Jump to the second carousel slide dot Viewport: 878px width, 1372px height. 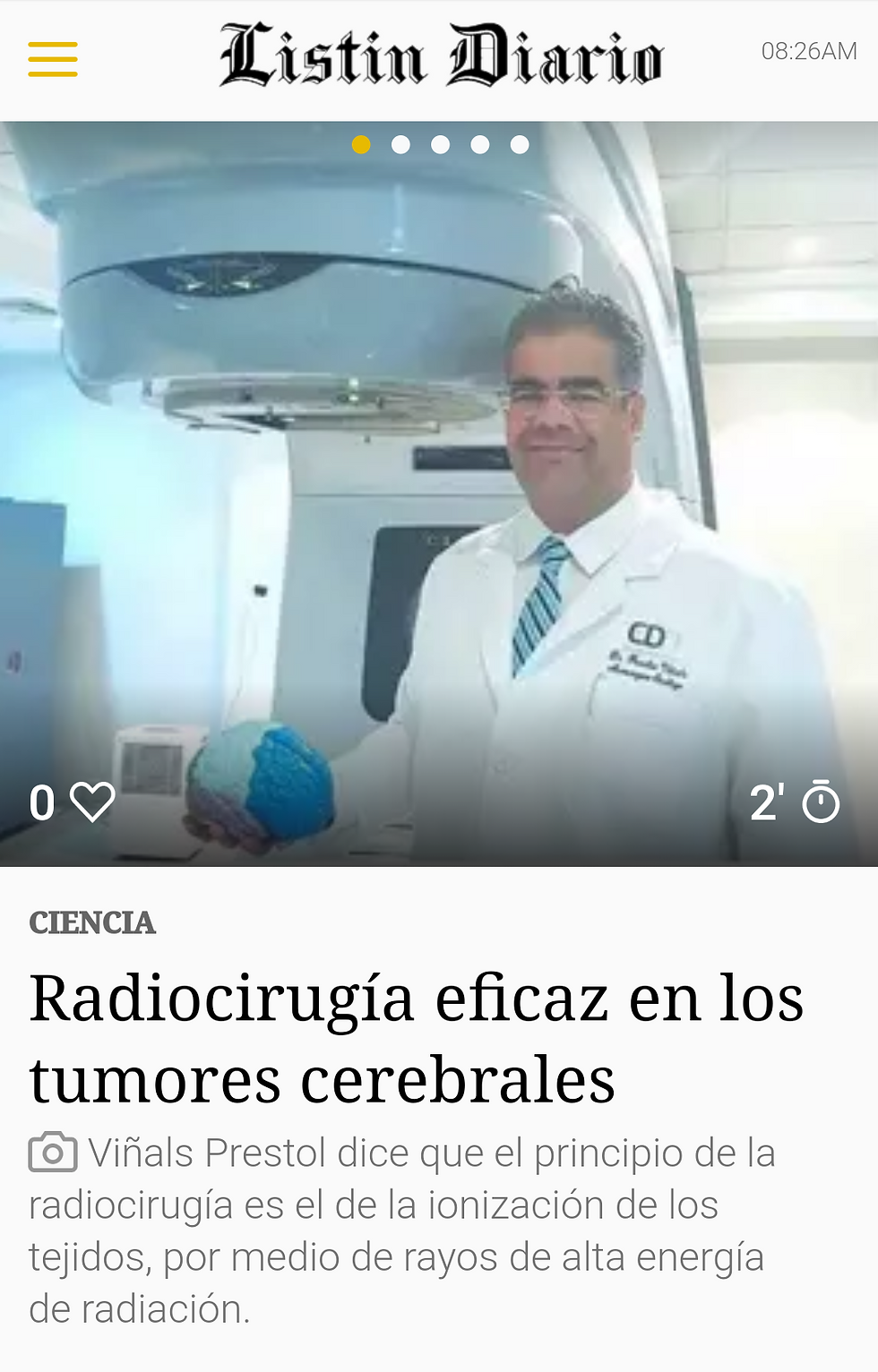(x=400, y=144)
